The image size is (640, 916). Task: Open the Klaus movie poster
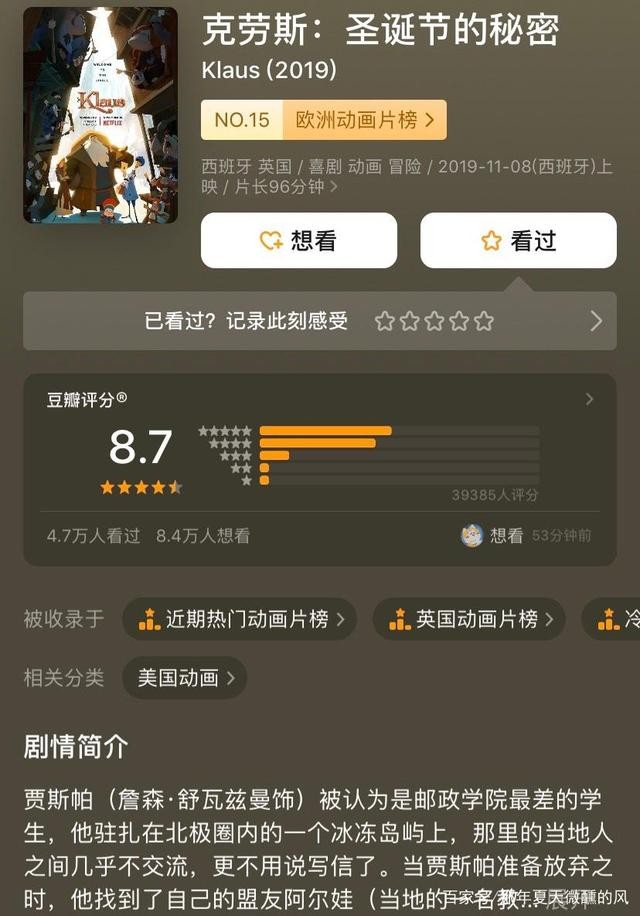(x=100, y=115)
